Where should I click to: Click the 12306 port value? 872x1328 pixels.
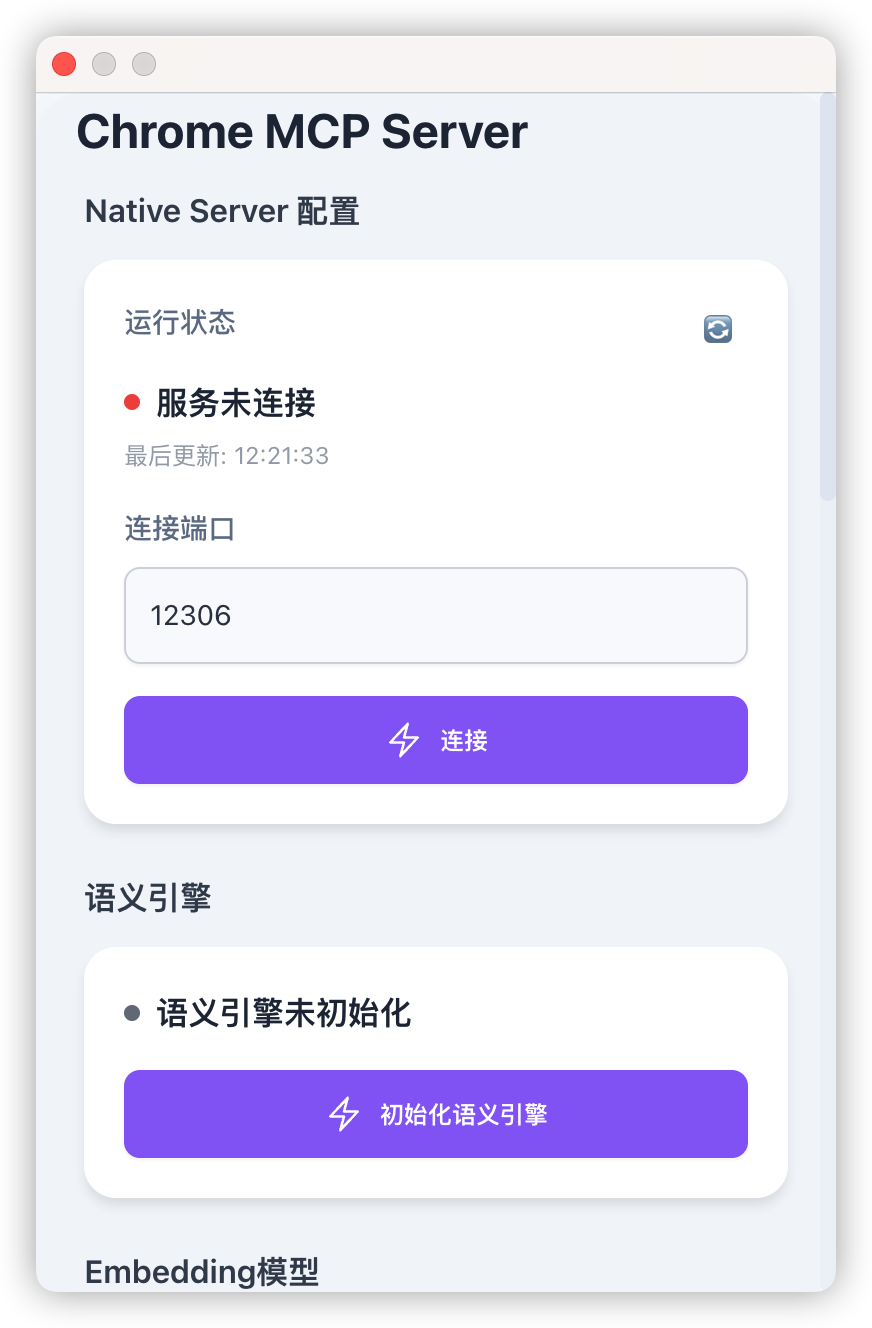click(x=191, y=615)
